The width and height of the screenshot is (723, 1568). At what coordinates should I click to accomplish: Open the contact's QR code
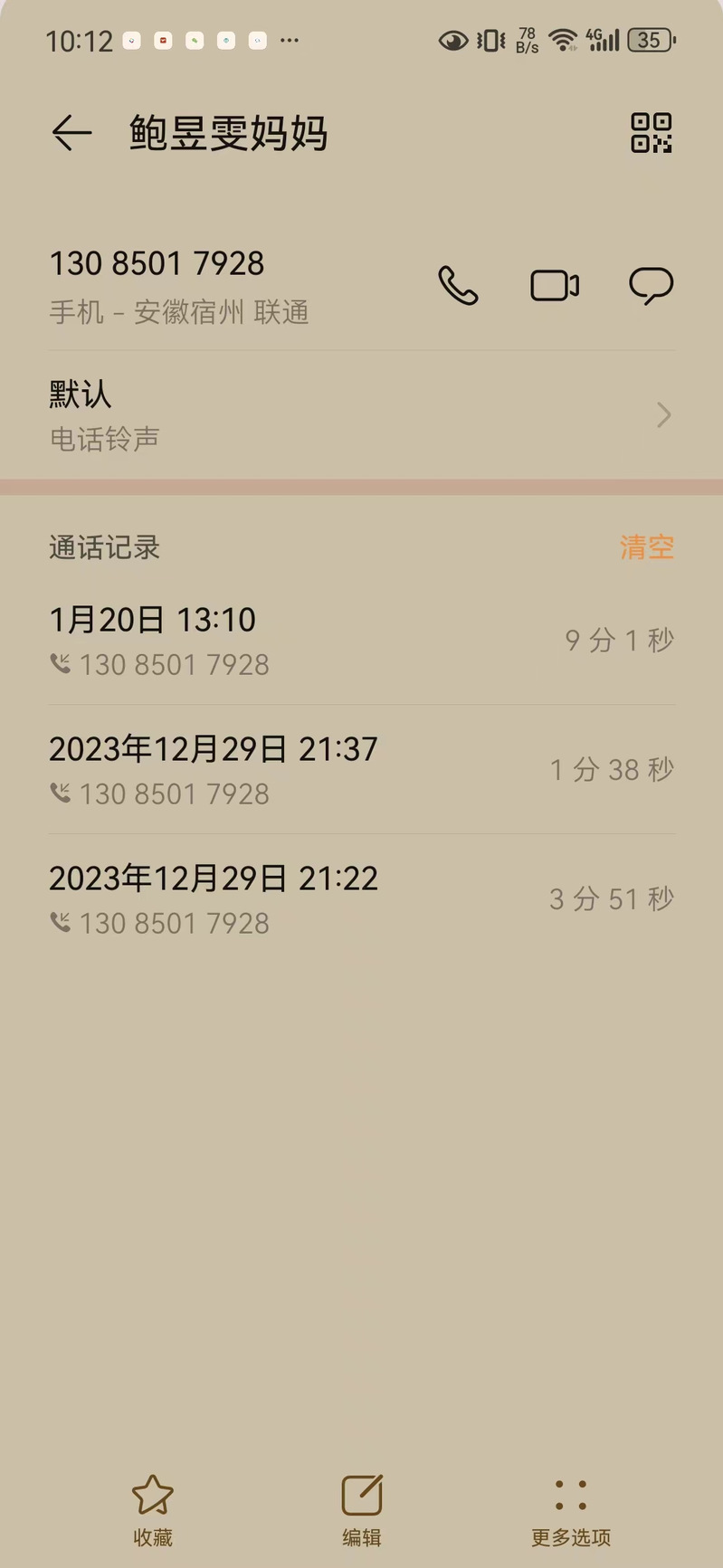pyautogui.click(x=651, y=133)
